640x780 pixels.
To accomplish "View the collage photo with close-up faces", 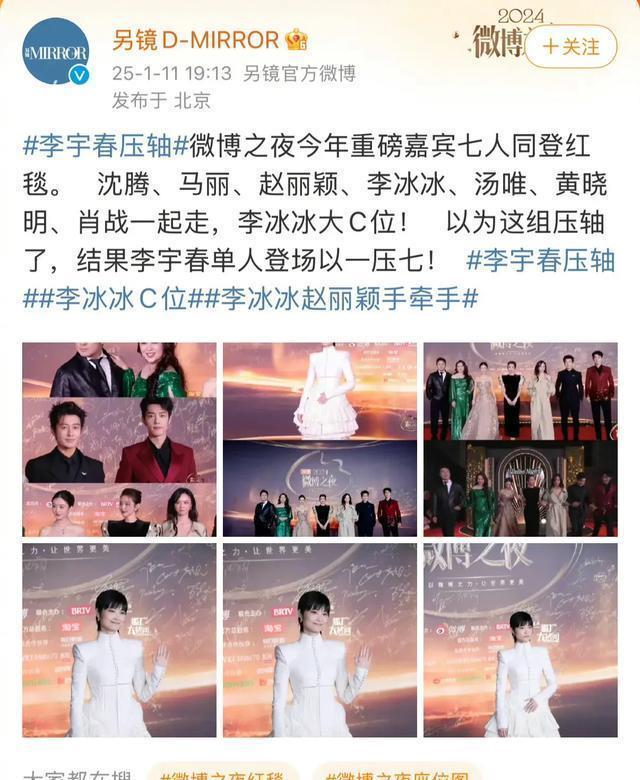I will pos(119,439).
